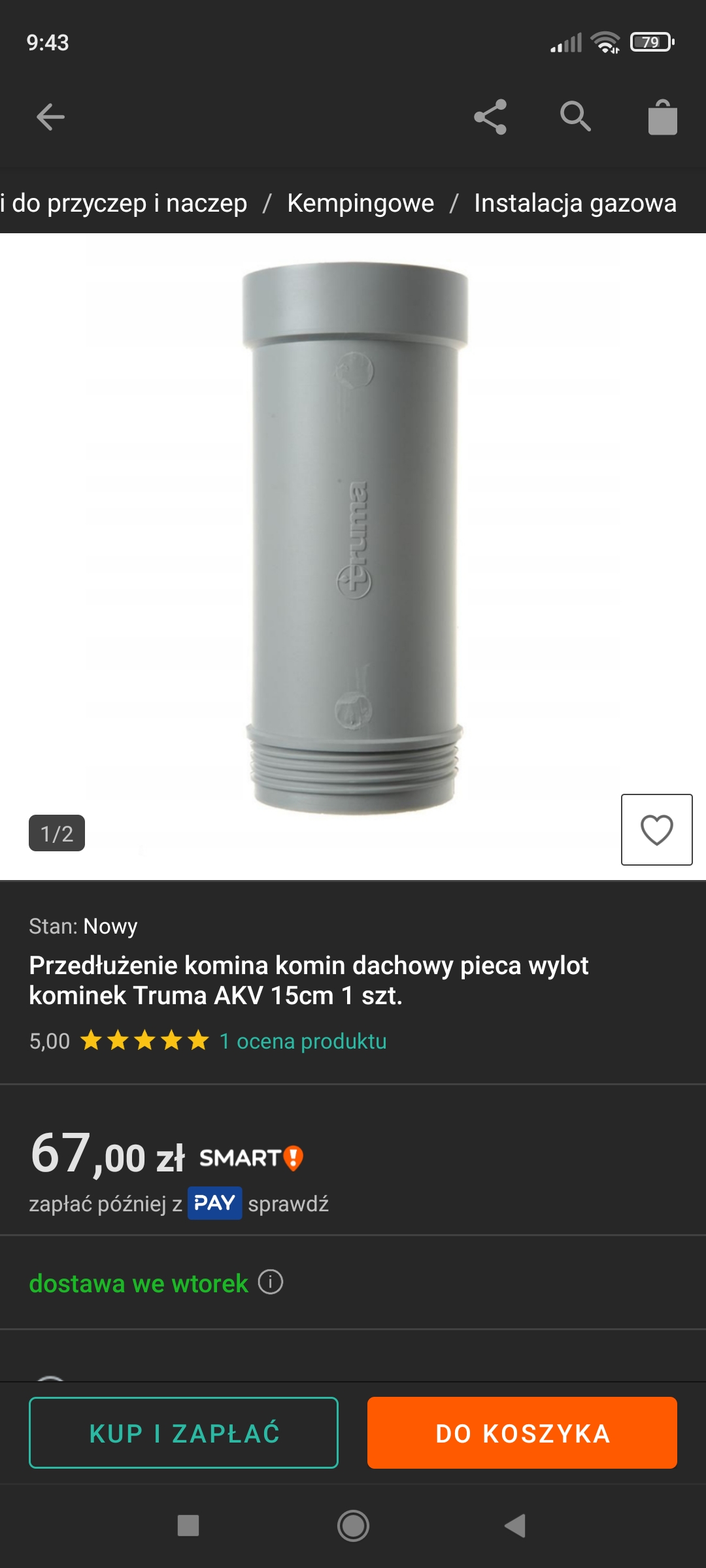Tap the KUP I ZAPŁAĆ button
Viewport: 706px width, 1568px height.
click(x=184, y=1433)
